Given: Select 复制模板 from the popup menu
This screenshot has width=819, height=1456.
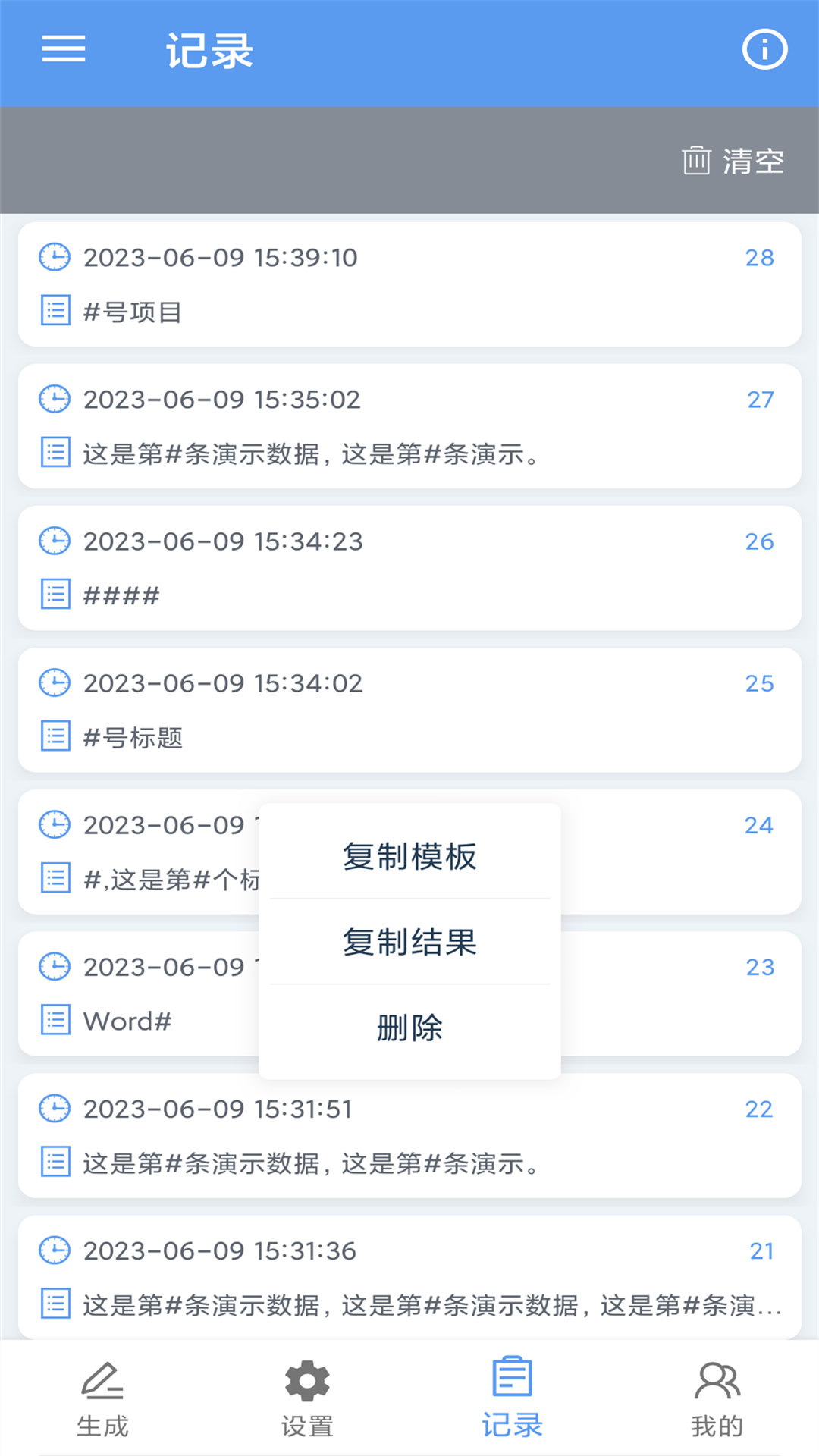Looking at the screenshot, I should pyautogui.click(x=409, y=858).
